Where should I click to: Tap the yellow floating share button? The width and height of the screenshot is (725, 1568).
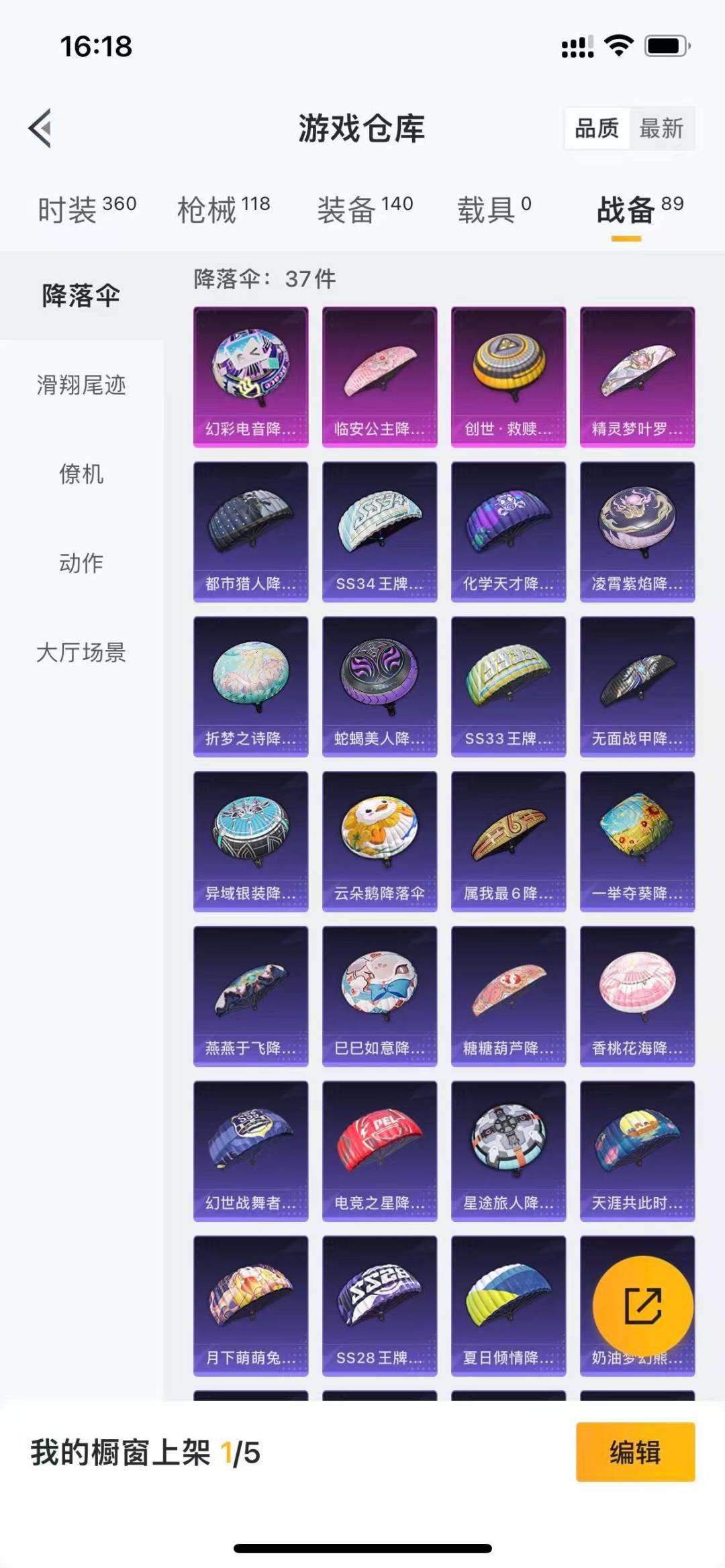pyautogui.click(x=642, y=1306)
